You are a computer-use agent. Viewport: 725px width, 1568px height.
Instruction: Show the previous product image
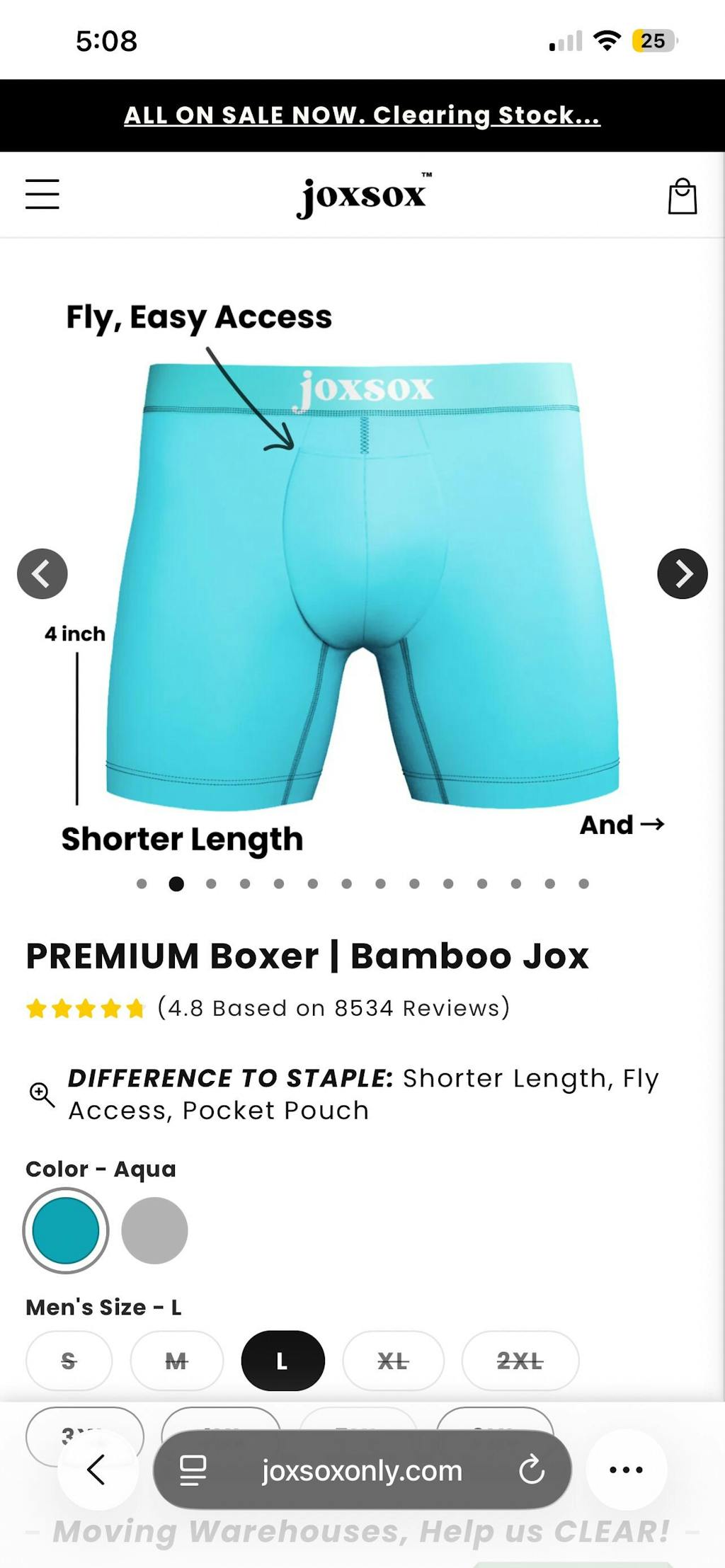[42, 573]
